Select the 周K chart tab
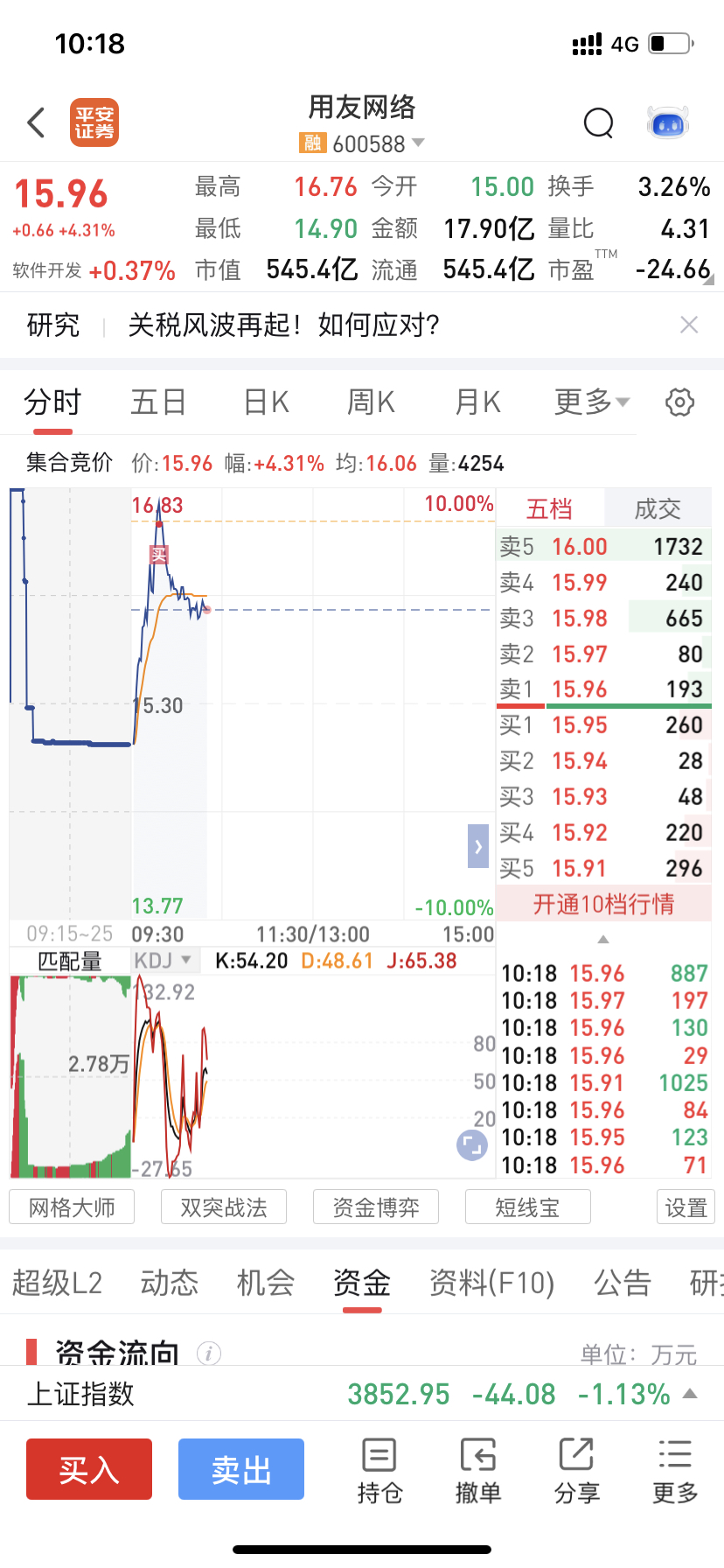 click(x=371, y=402)
